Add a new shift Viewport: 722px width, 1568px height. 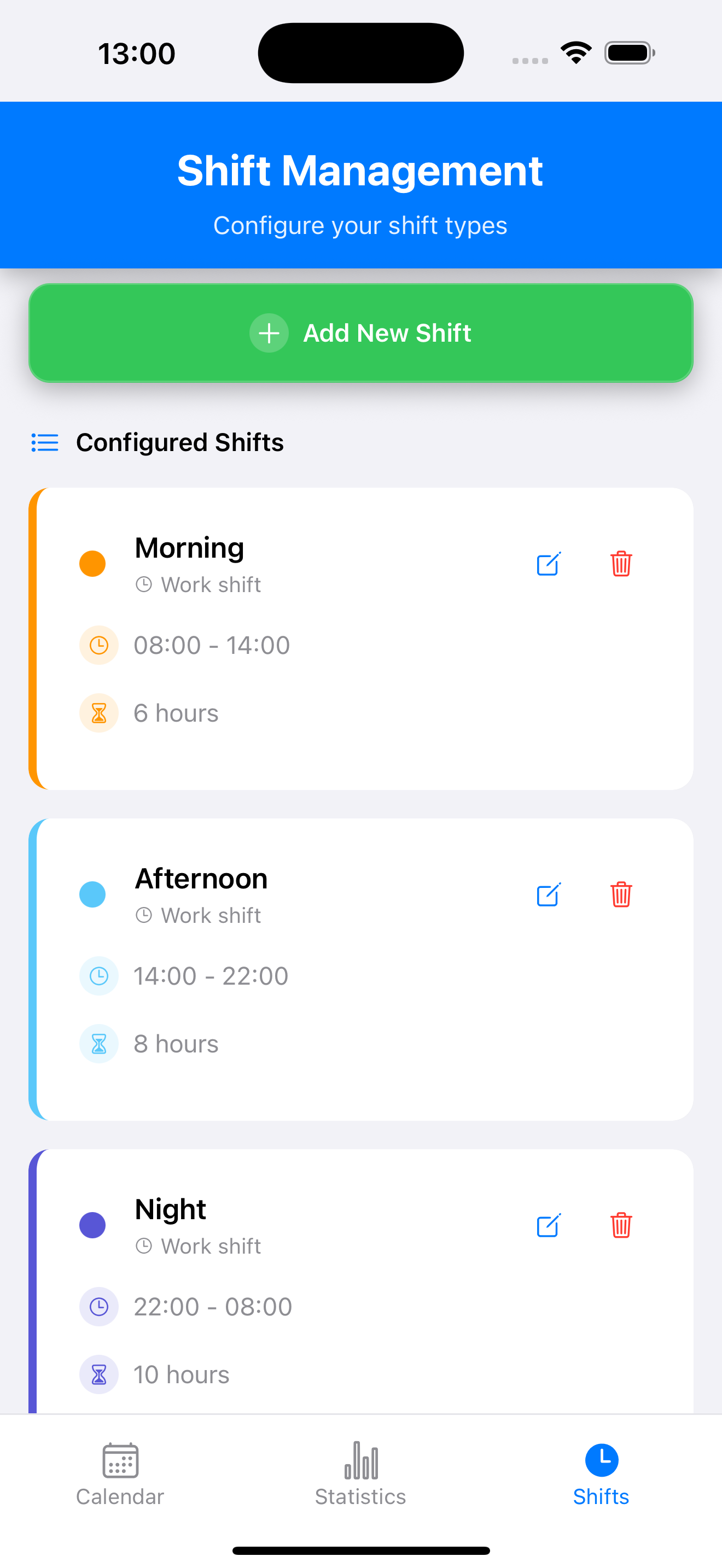(x=361, y=333)
